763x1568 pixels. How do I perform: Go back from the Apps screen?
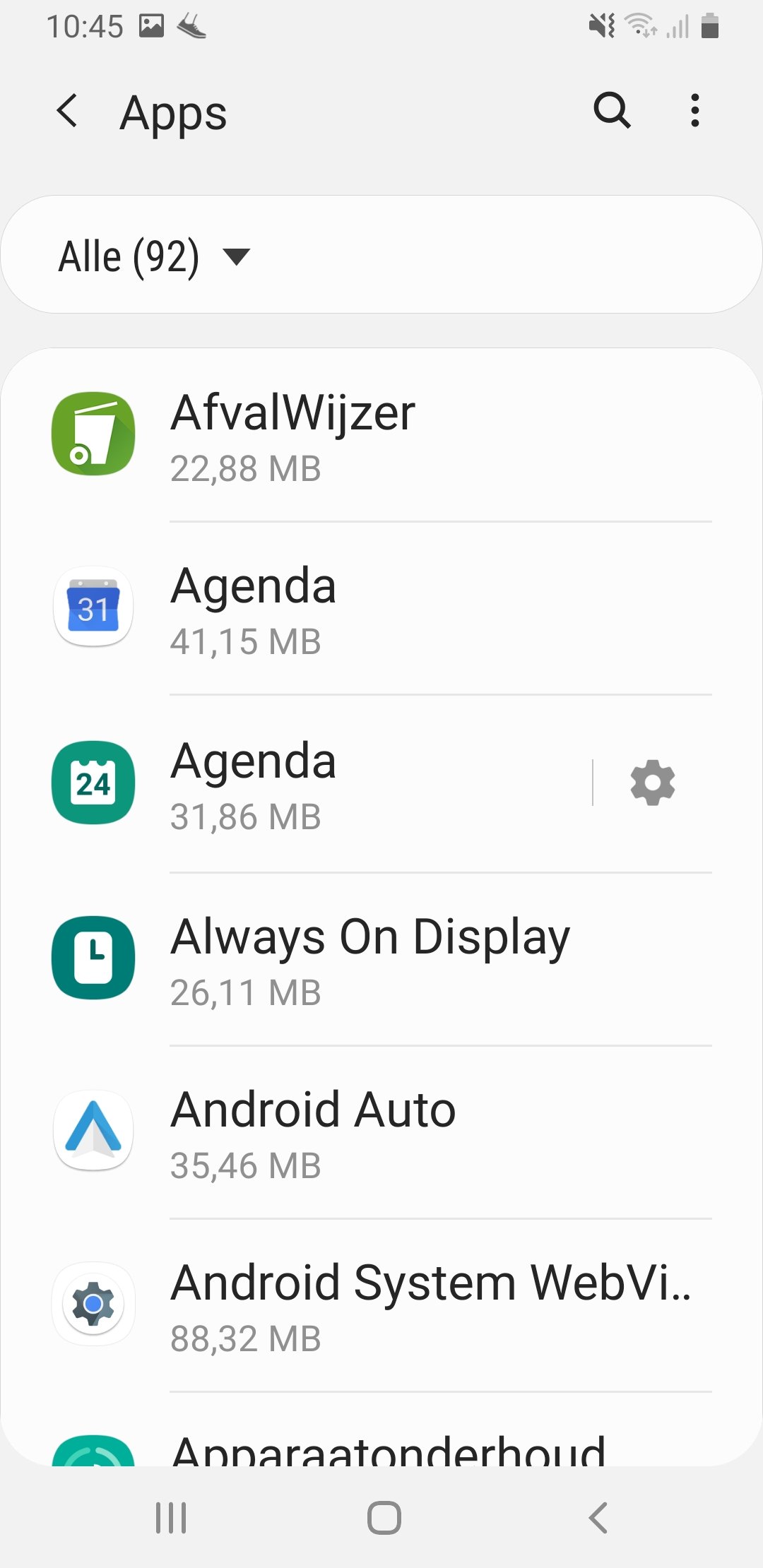[x=67, y=111]
